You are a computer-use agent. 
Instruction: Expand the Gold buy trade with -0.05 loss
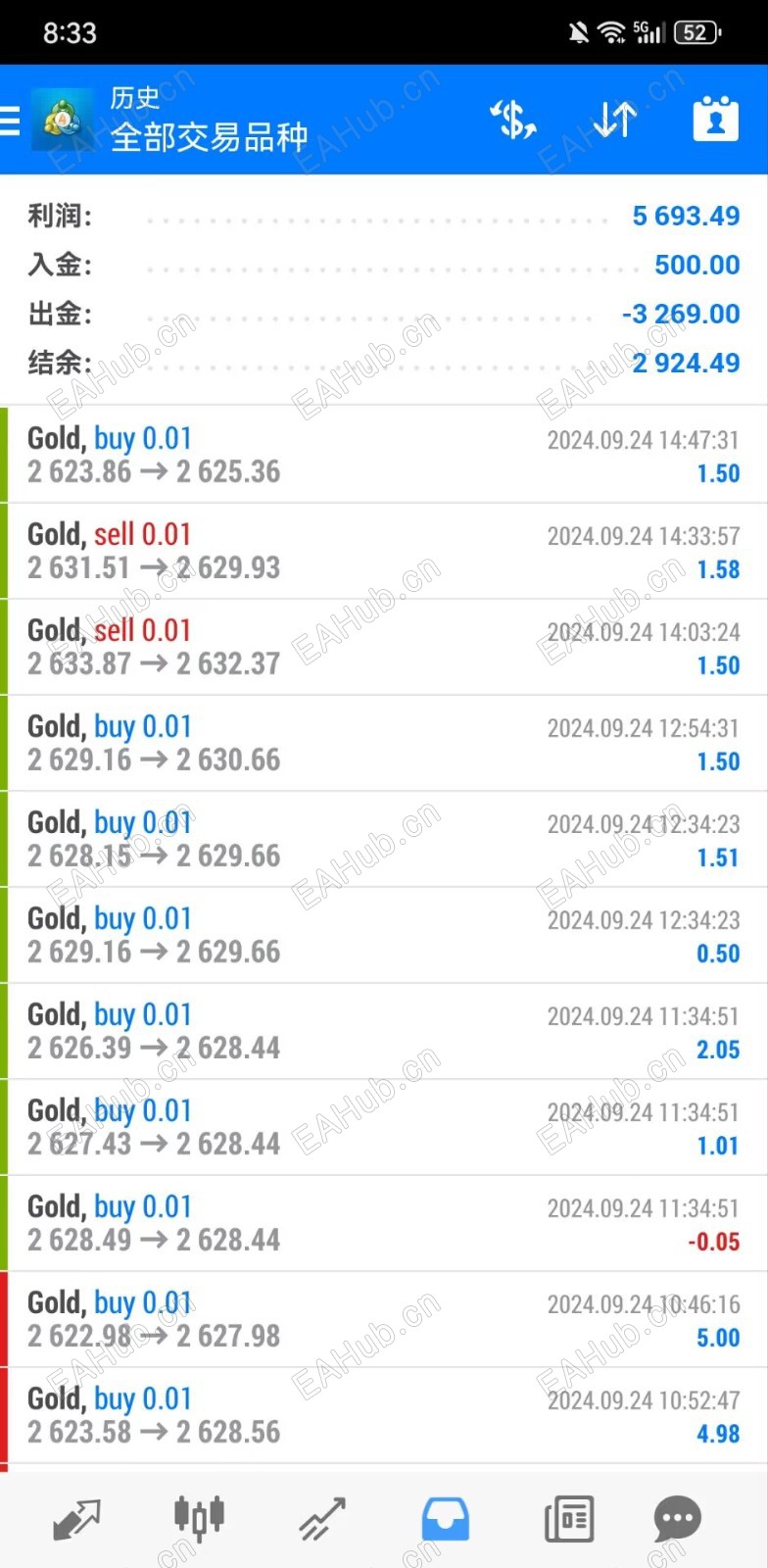pyautogui.click(x=384, y=1223)
